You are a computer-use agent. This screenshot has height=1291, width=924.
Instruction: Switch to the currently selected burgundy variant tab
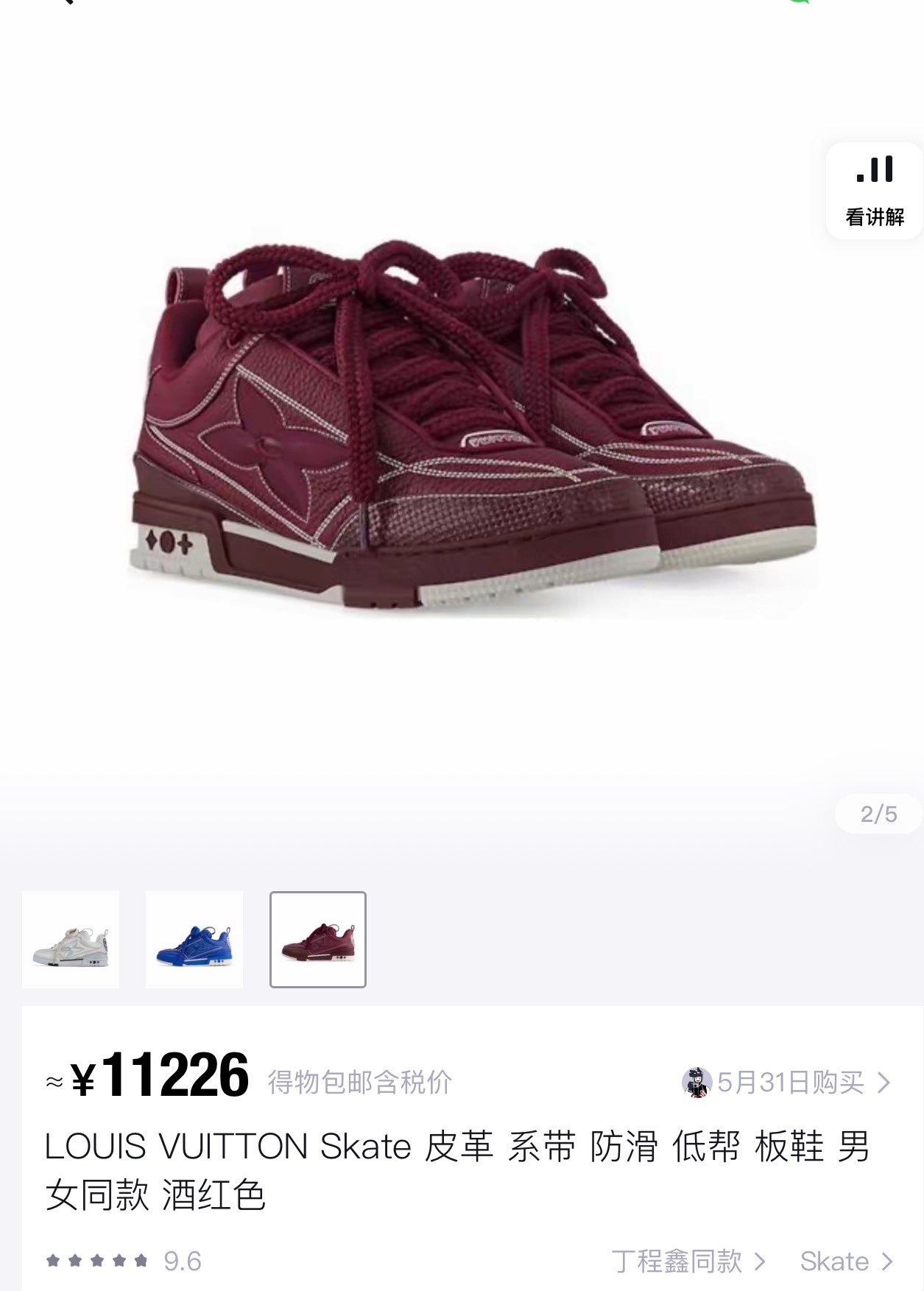(317, 940)
